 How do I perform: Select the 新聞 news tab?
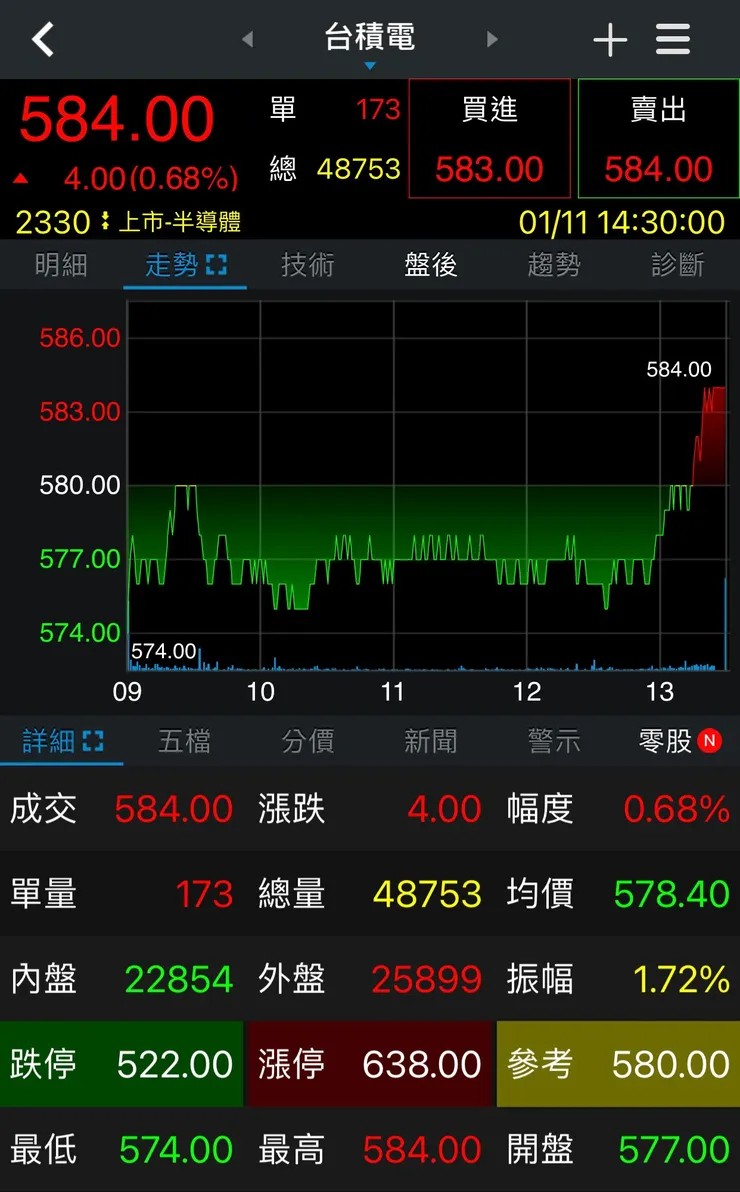point(430,740)
